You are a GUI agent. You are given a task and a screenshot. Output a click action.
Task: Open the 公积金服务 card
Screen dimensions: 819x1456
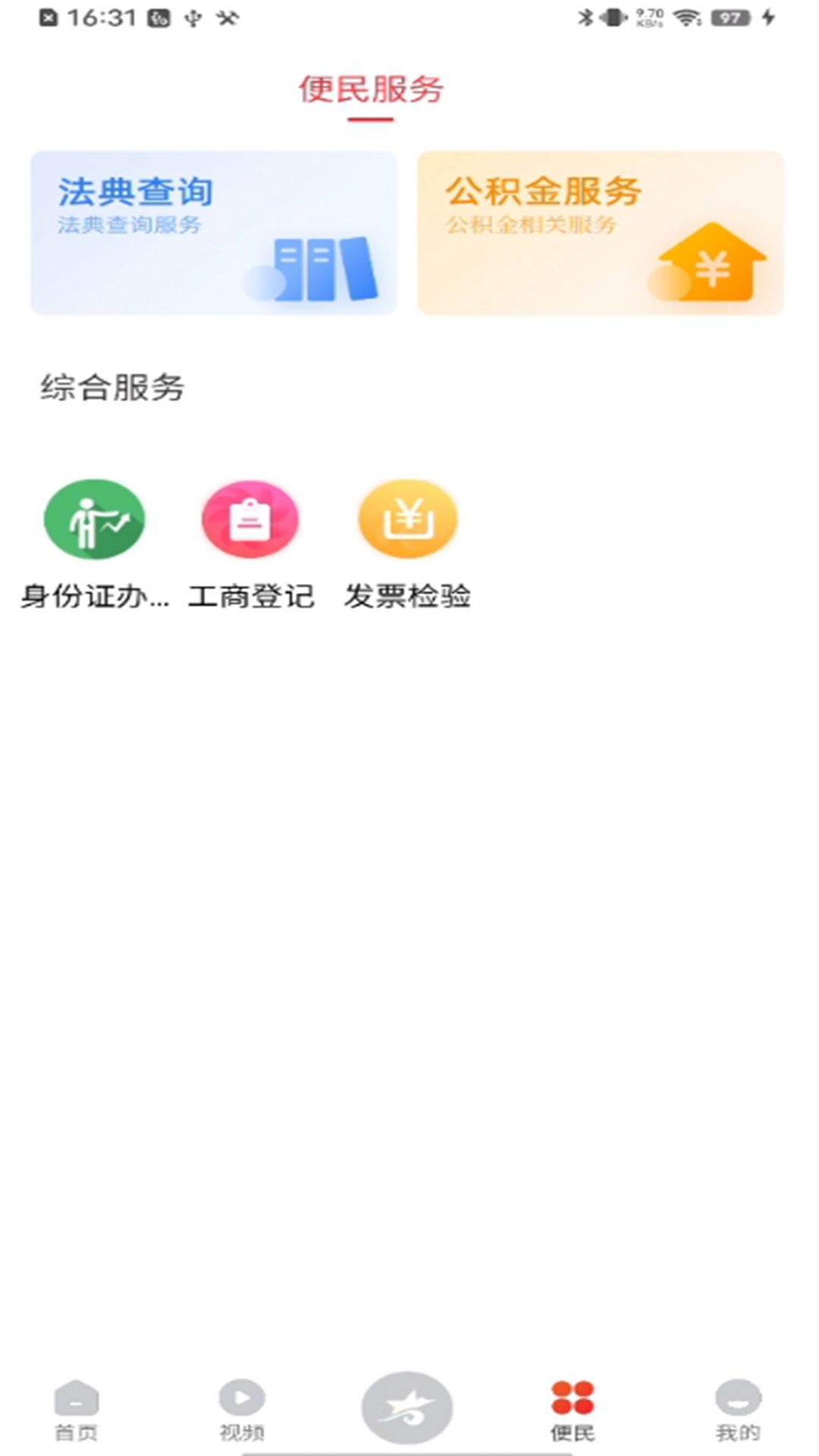pos(600,233)
